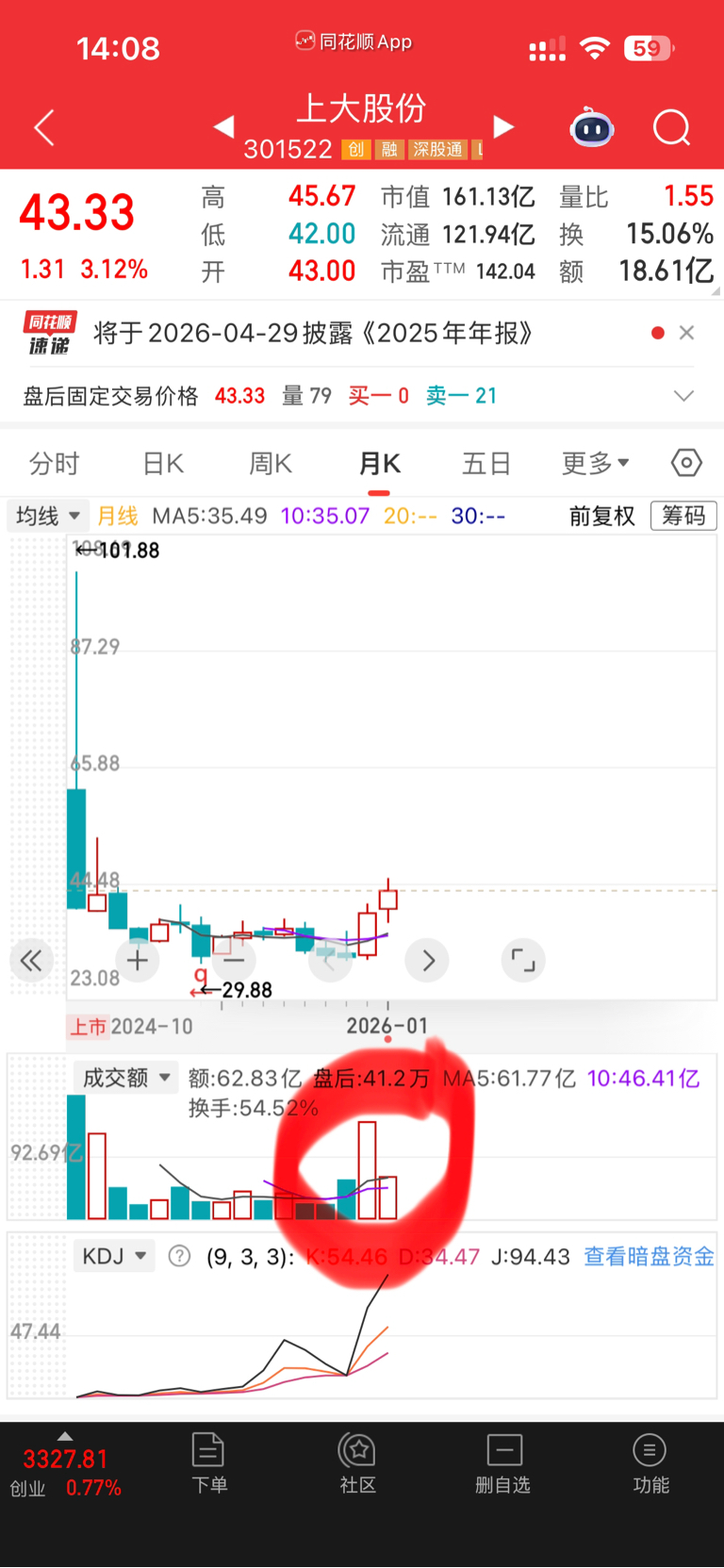Go back using the top-left arrow
The image size is (724, 1568).
44,127
